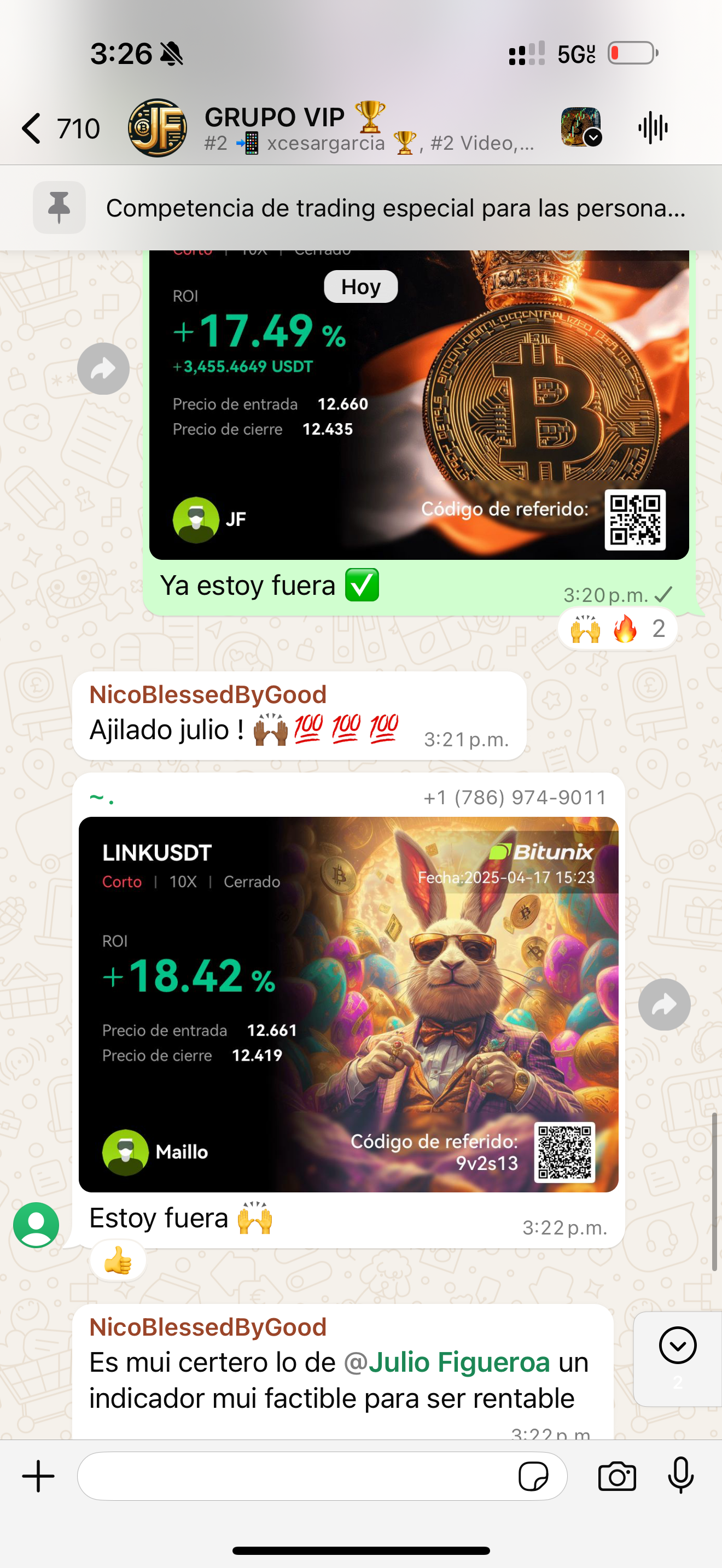Tap the green avatar beside the Estoy fuera message
This screenshot has width=722, height=1568.
[x=36, y=1225]
